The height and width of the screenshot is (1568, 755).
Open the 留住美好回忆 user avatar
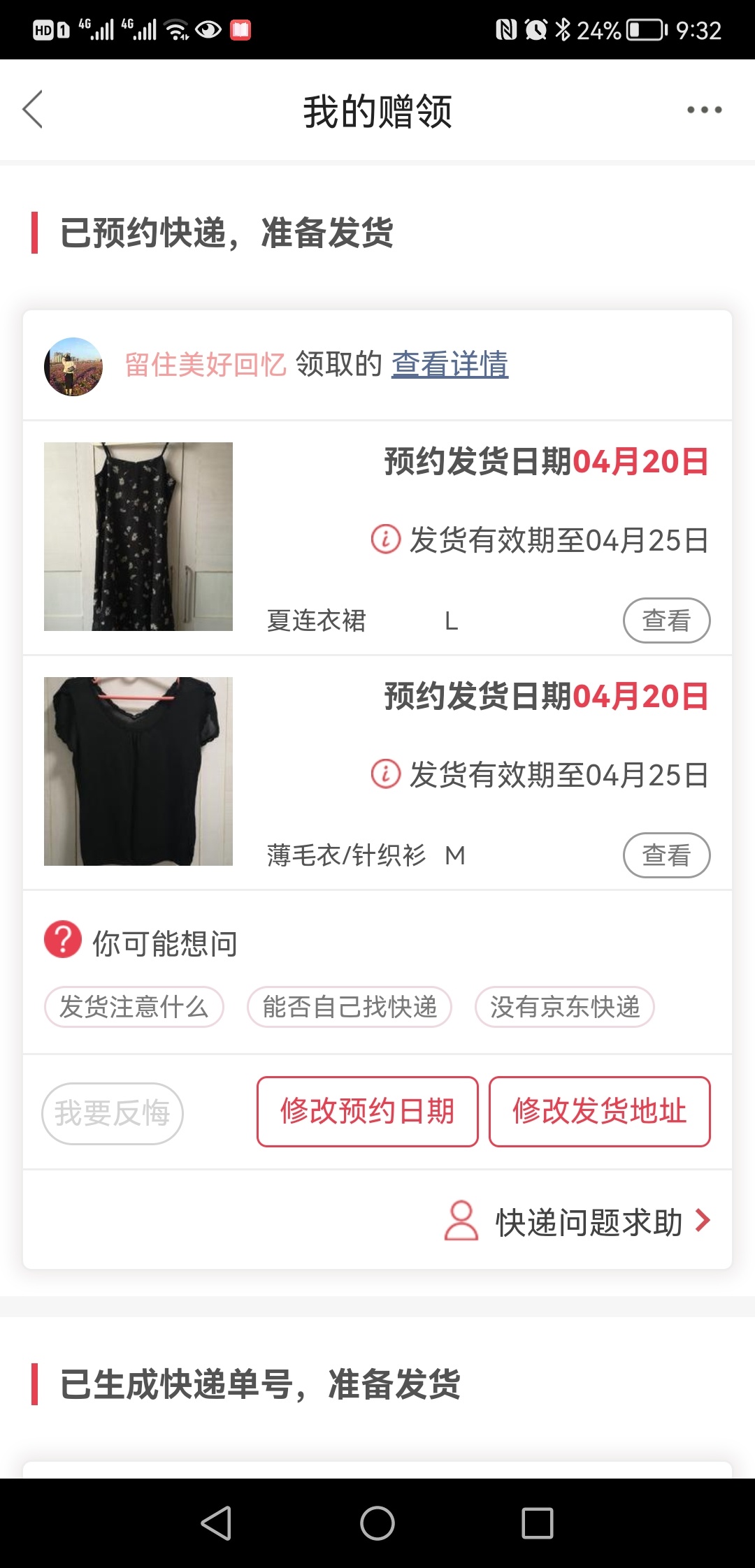pyautogui.click(x=73, y=367)
